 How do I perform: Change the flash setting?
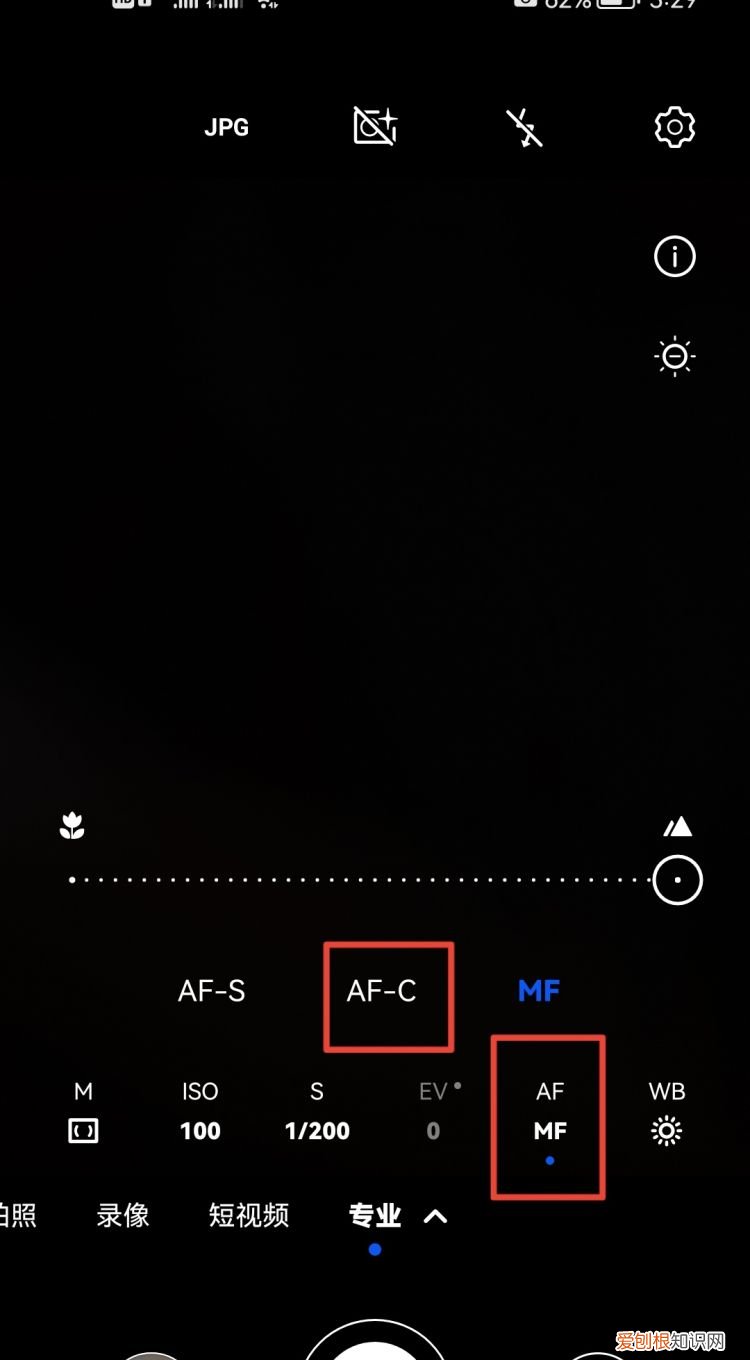[524, 128]
